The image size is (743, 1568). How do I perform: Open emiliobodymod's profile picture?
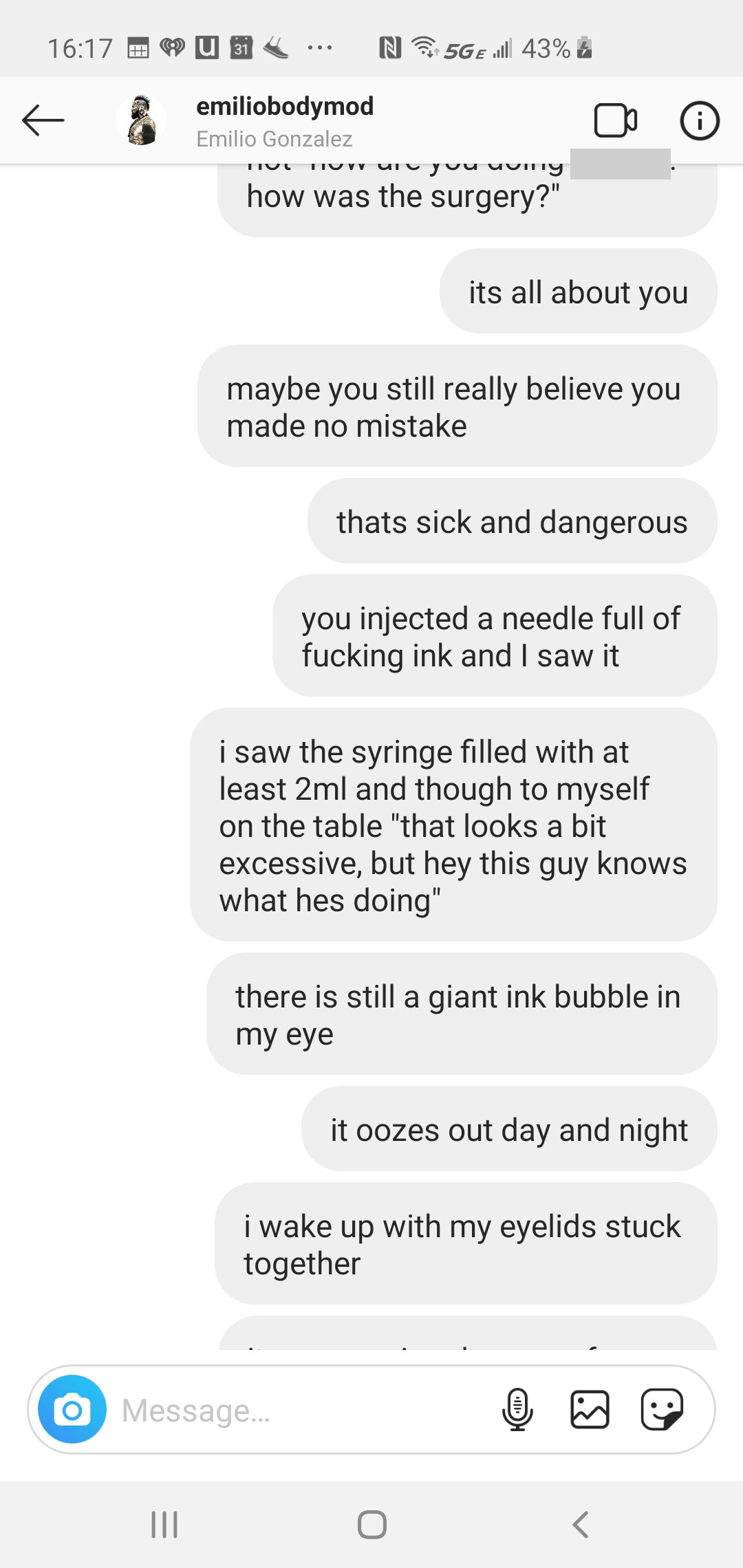tap(142, 120)
